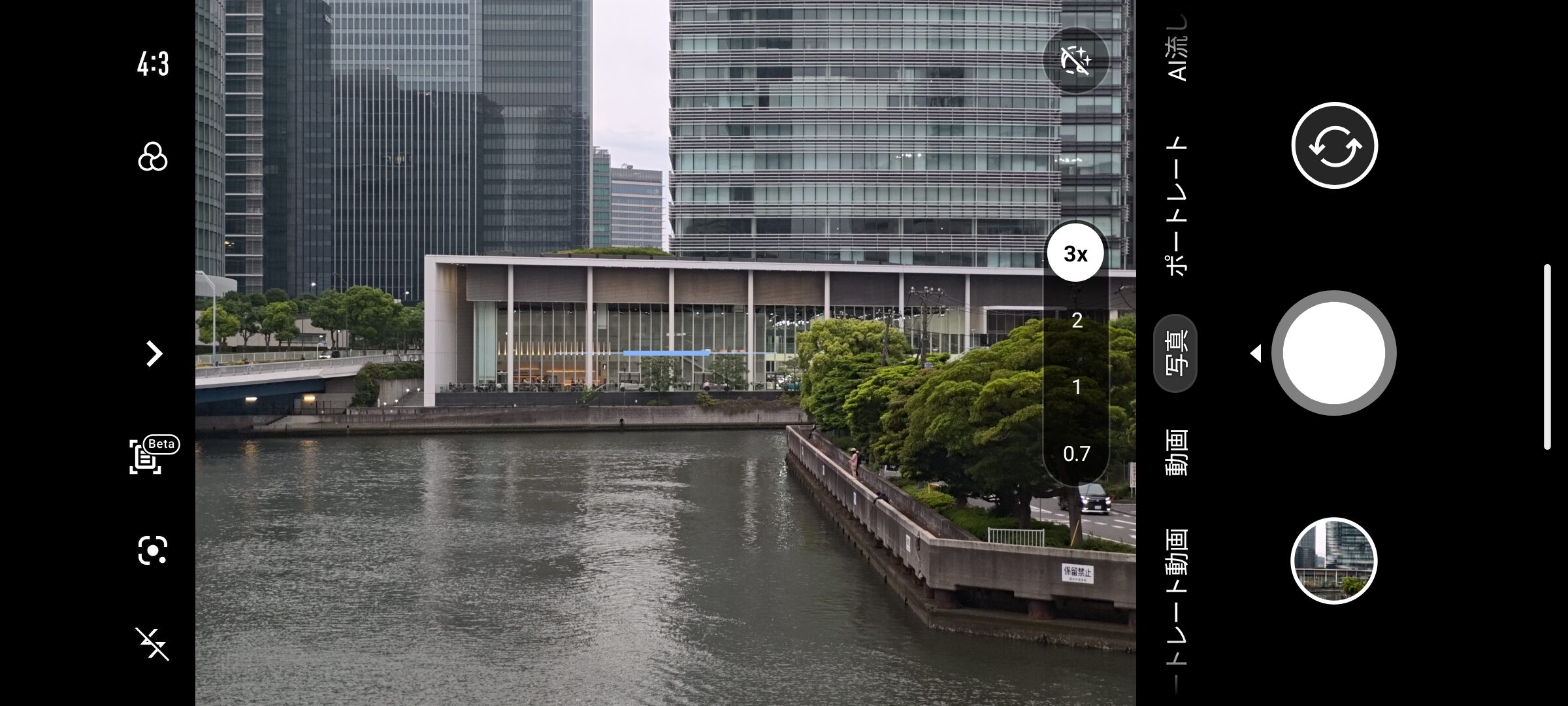Switch to ポートレート mode

click(x=1176, y=206)
